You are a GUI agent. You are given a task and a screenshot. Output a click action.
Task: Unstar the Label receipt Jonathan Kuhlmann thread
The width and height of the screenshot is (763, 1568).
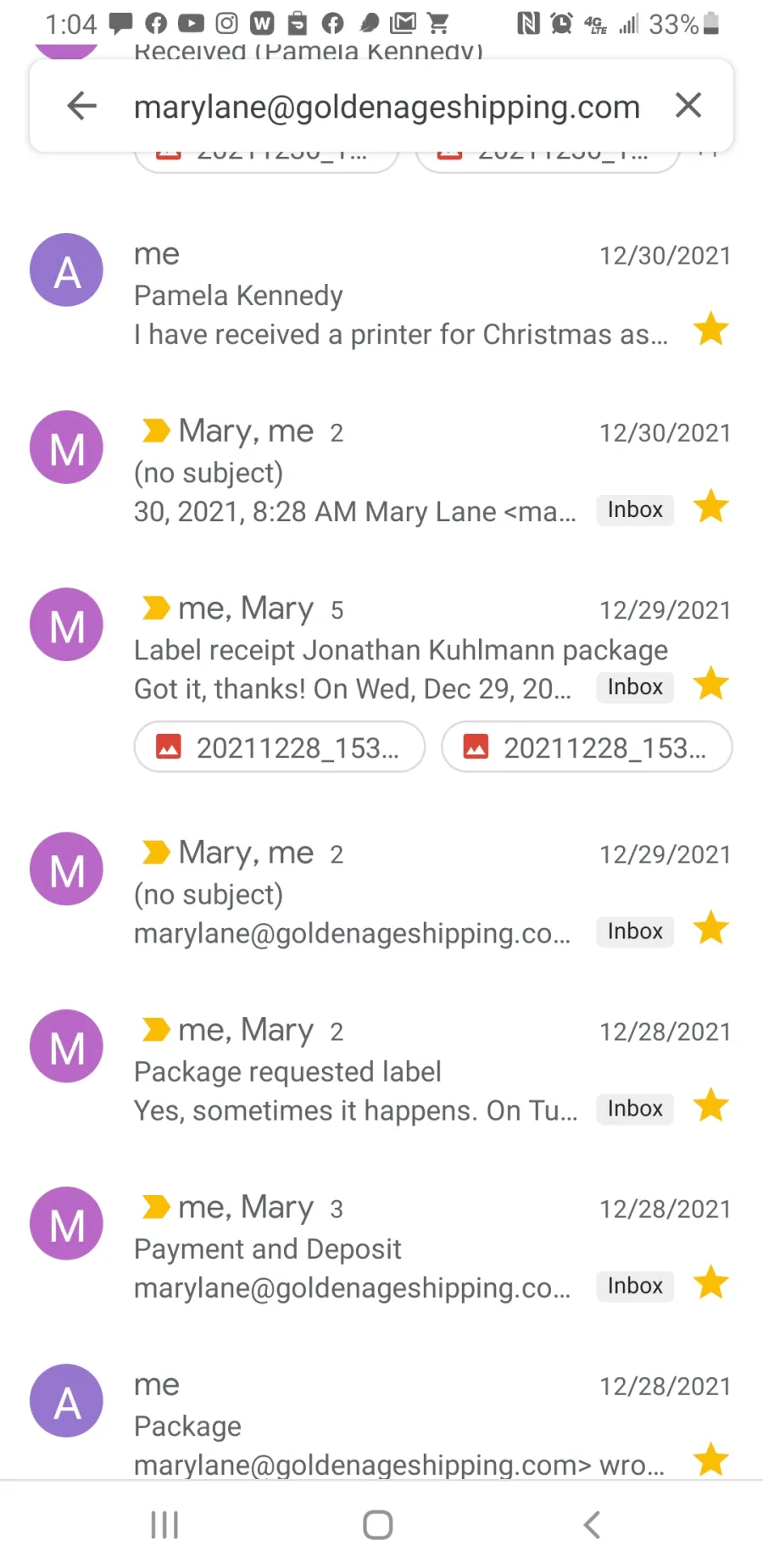(710, 684)
